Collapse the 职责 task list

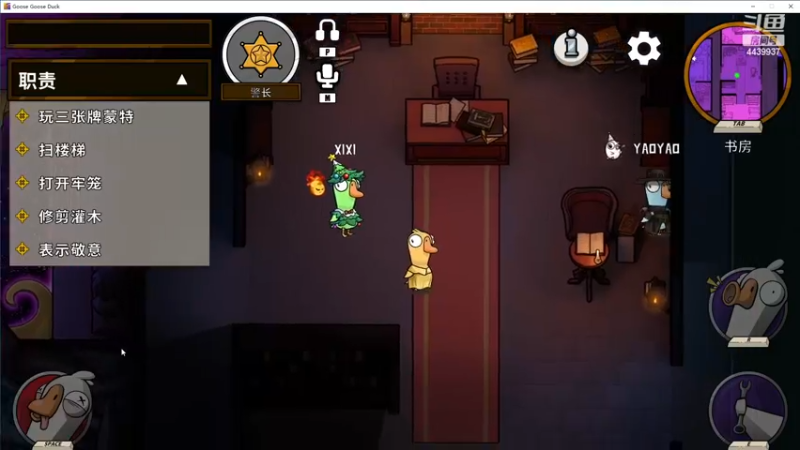182,80
